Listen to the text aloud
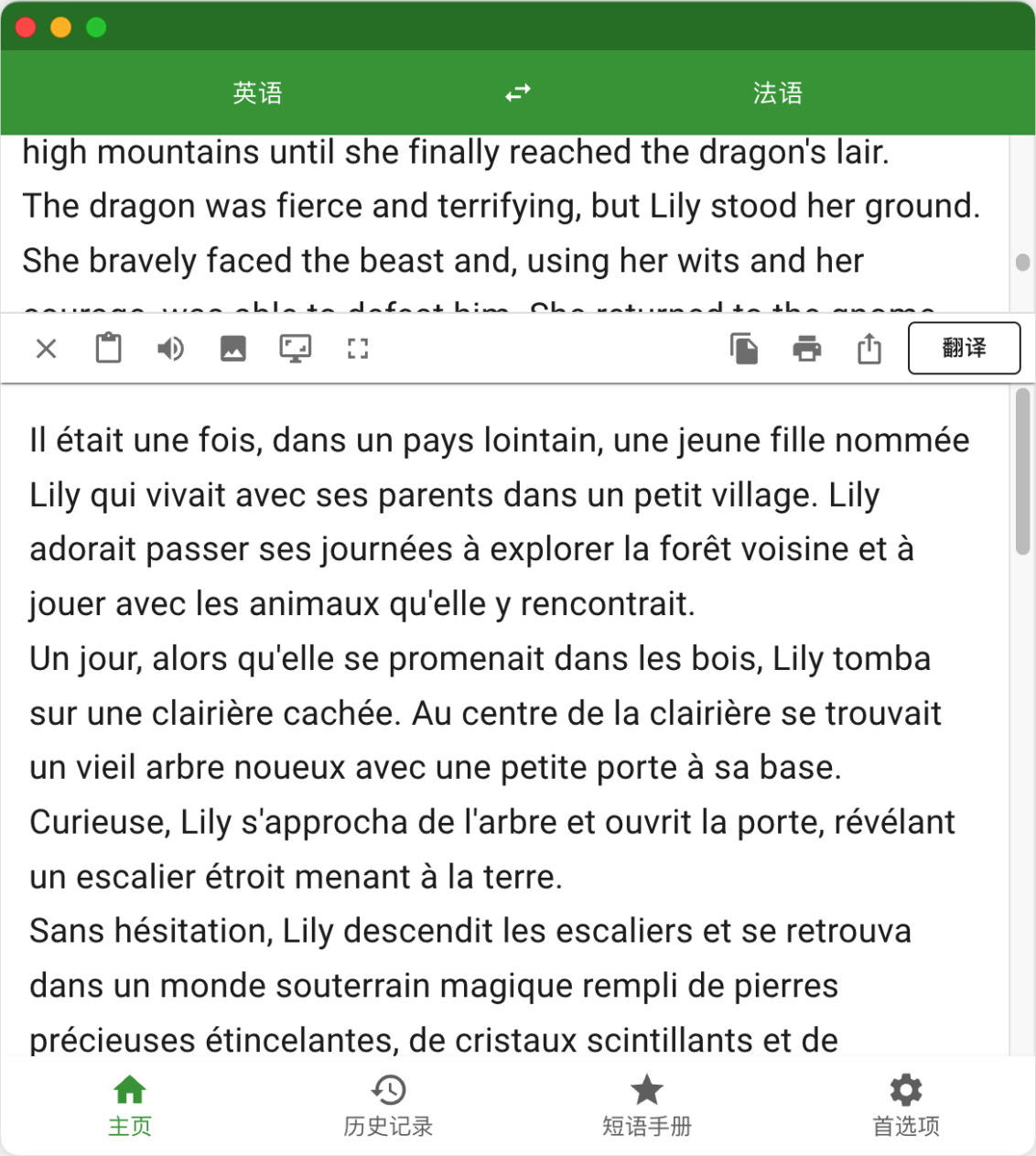 click(x=171, y=349)
